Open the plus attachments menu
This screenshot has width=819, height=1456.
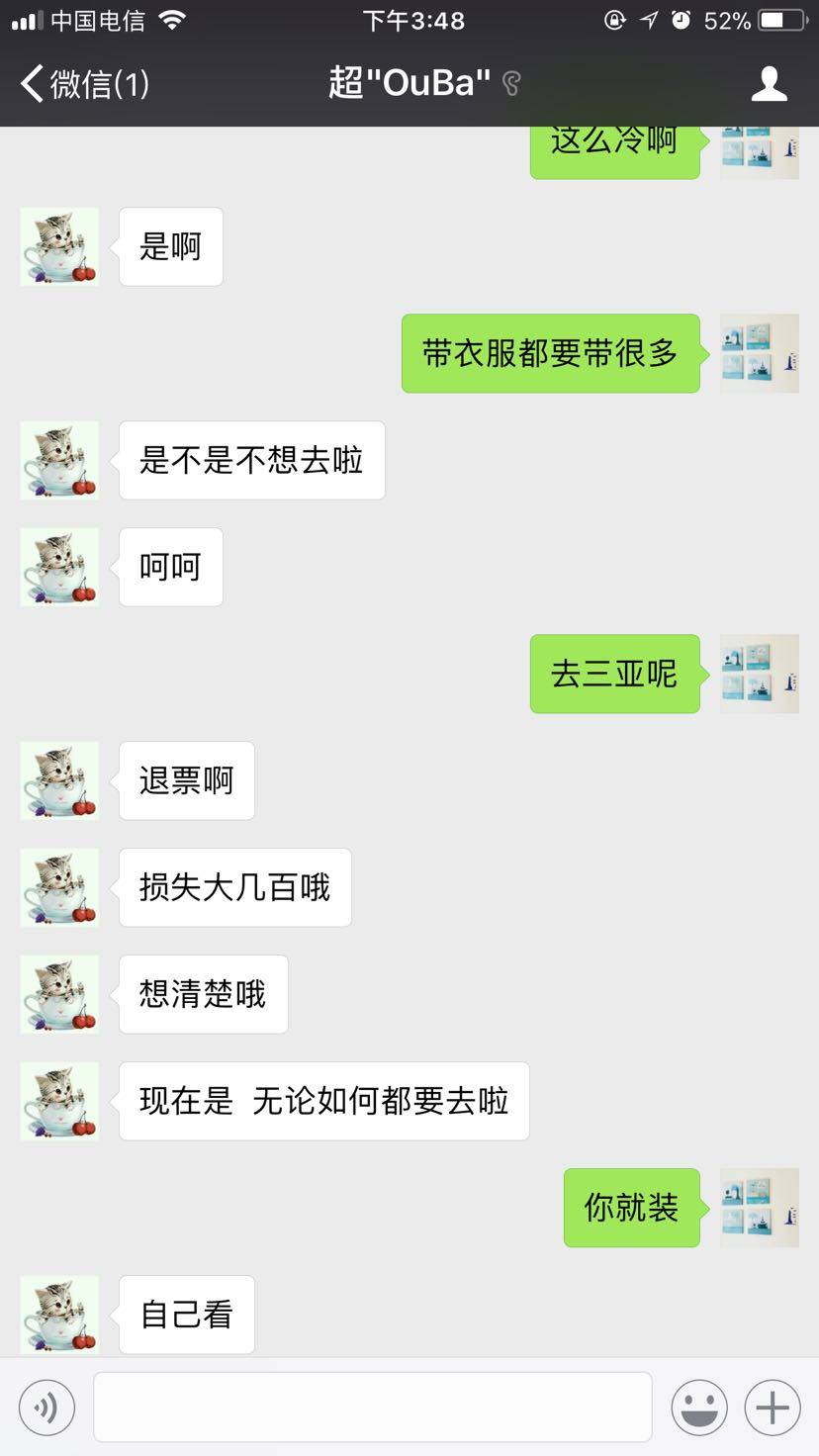click(773, 1407)
